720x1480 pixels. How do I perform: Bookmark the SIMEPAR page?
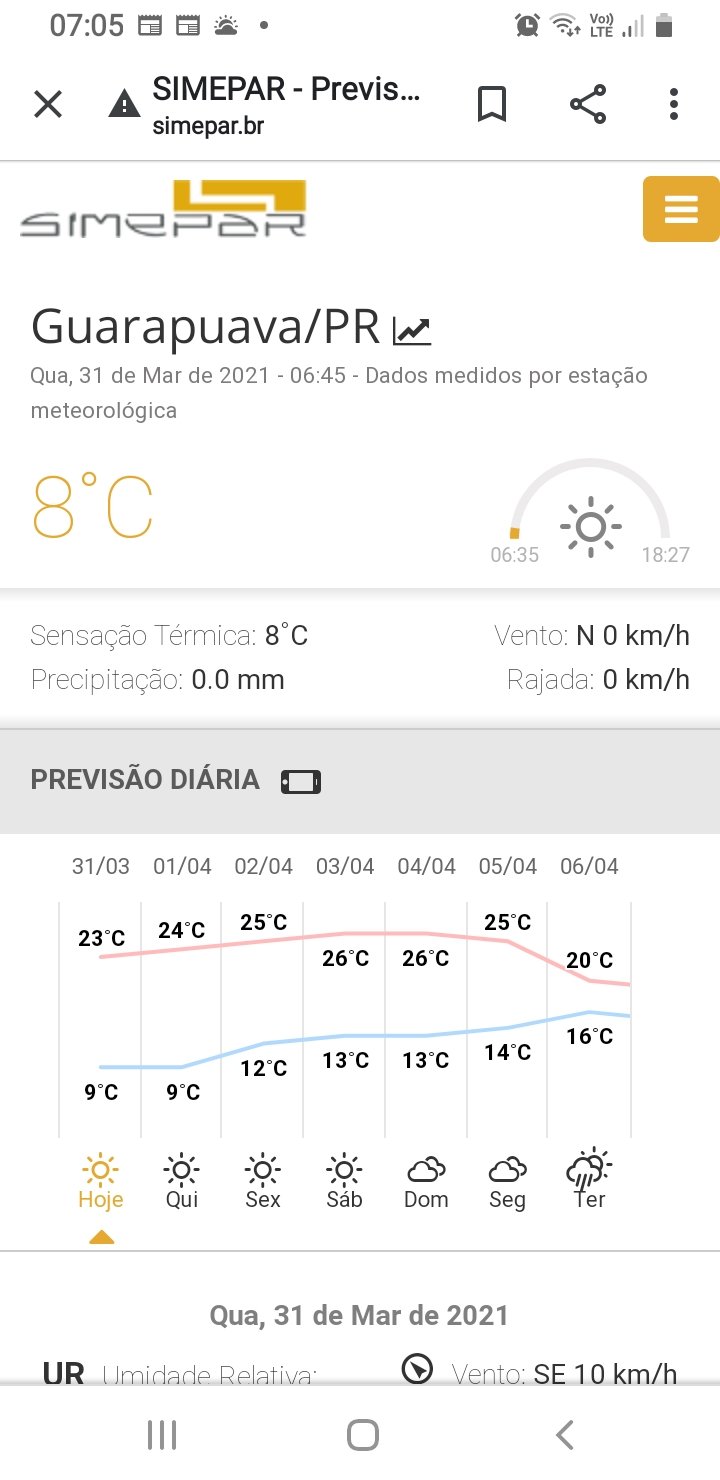point(491,104)
